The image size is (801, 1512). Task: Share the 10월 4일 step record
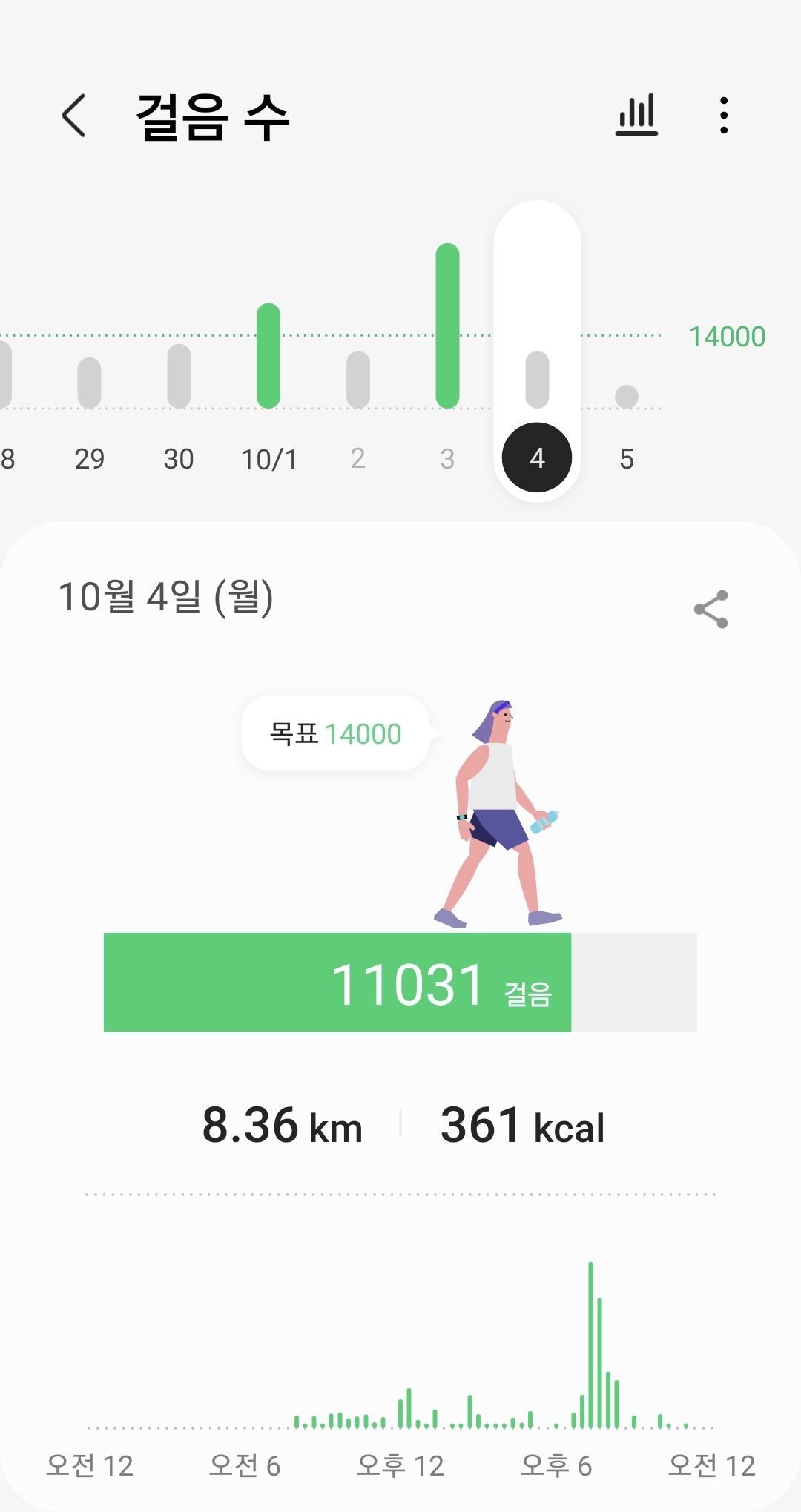pyautogui.click(x=711, y=610)
